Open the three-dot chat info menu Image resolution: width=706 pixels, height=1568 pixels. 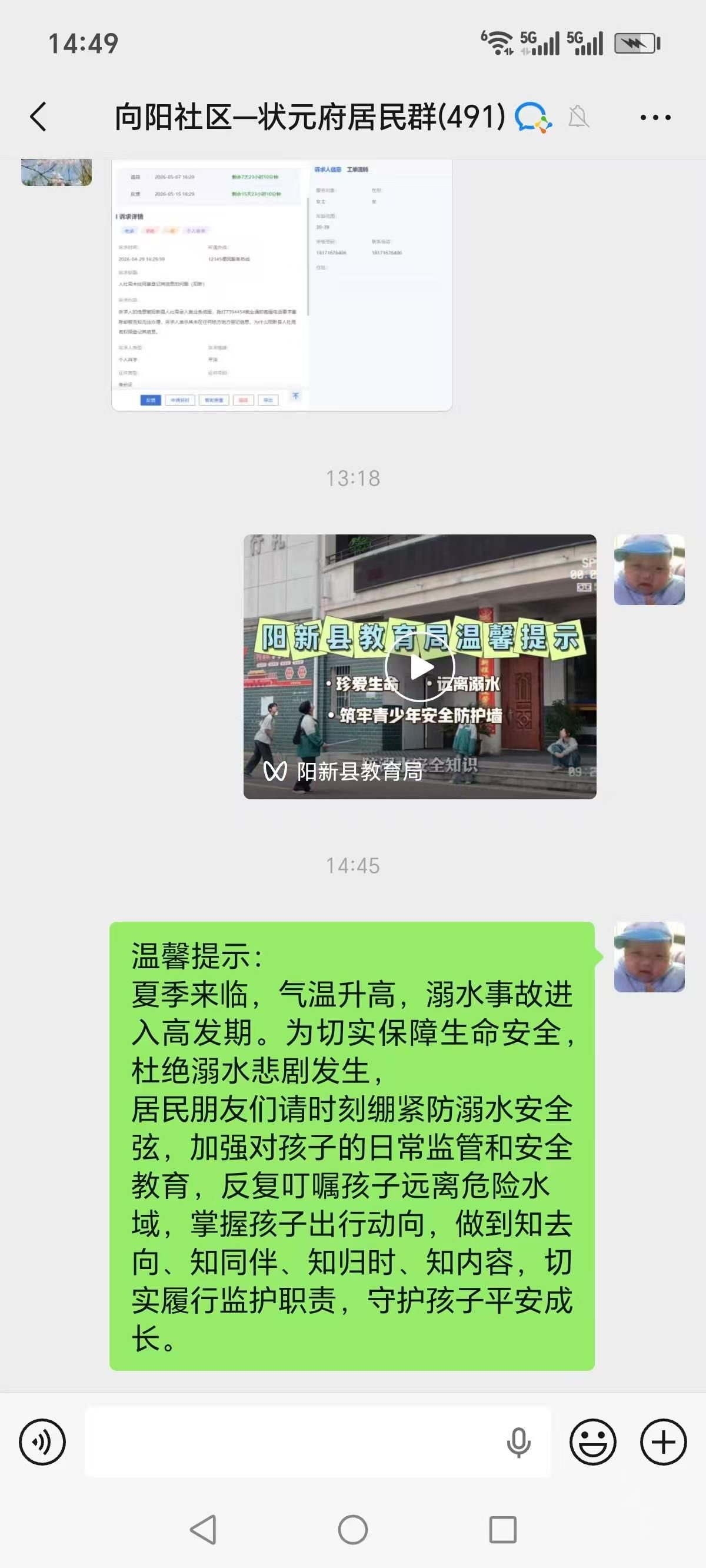coord(655,117)
